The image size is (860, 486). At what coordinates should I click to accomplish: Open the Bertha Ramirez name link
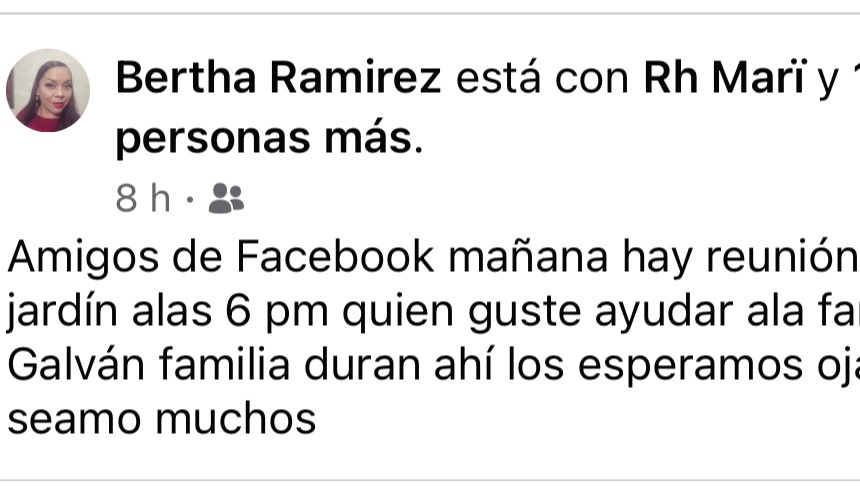coord(278,78)
